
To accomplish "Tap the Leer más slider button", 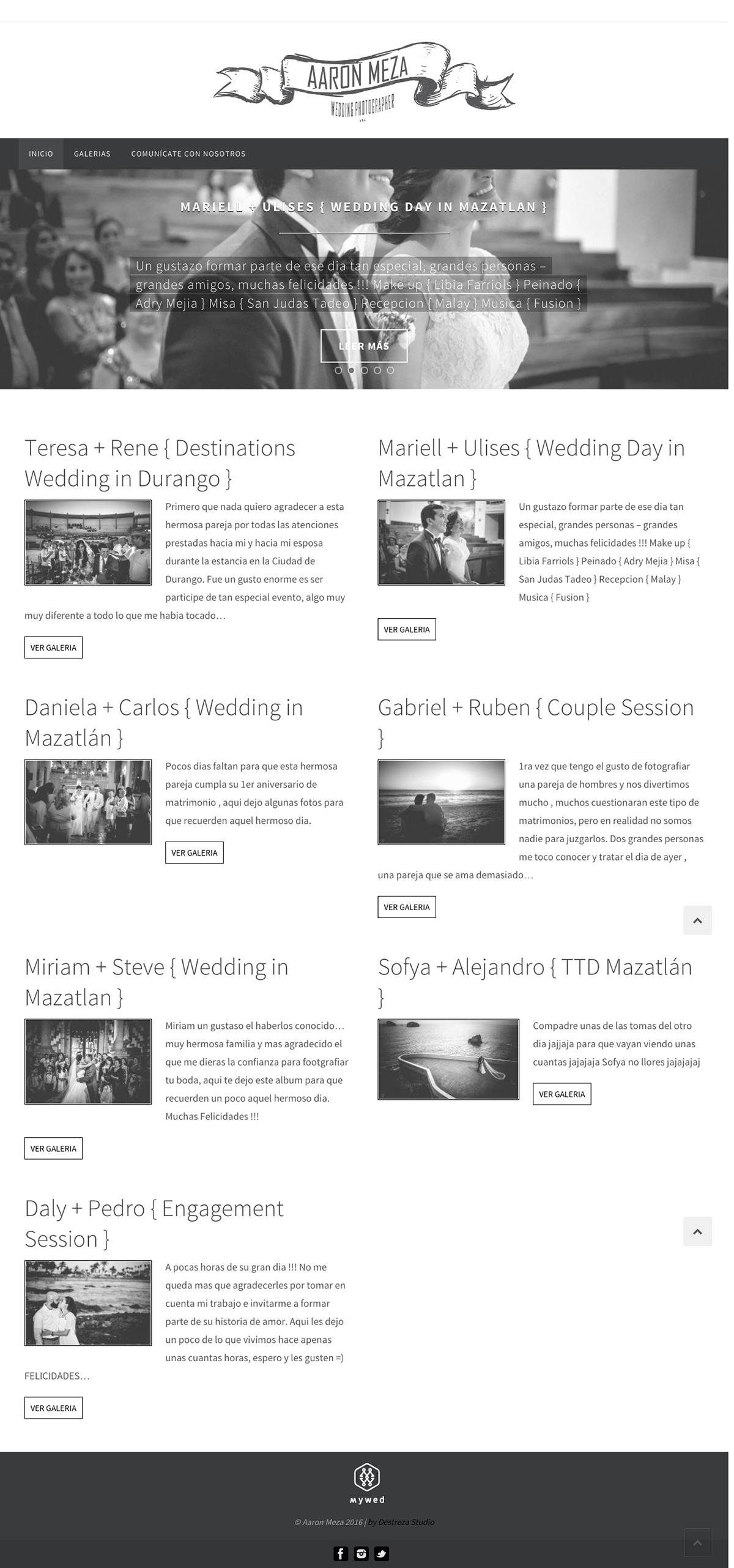I will pos(364,346).
